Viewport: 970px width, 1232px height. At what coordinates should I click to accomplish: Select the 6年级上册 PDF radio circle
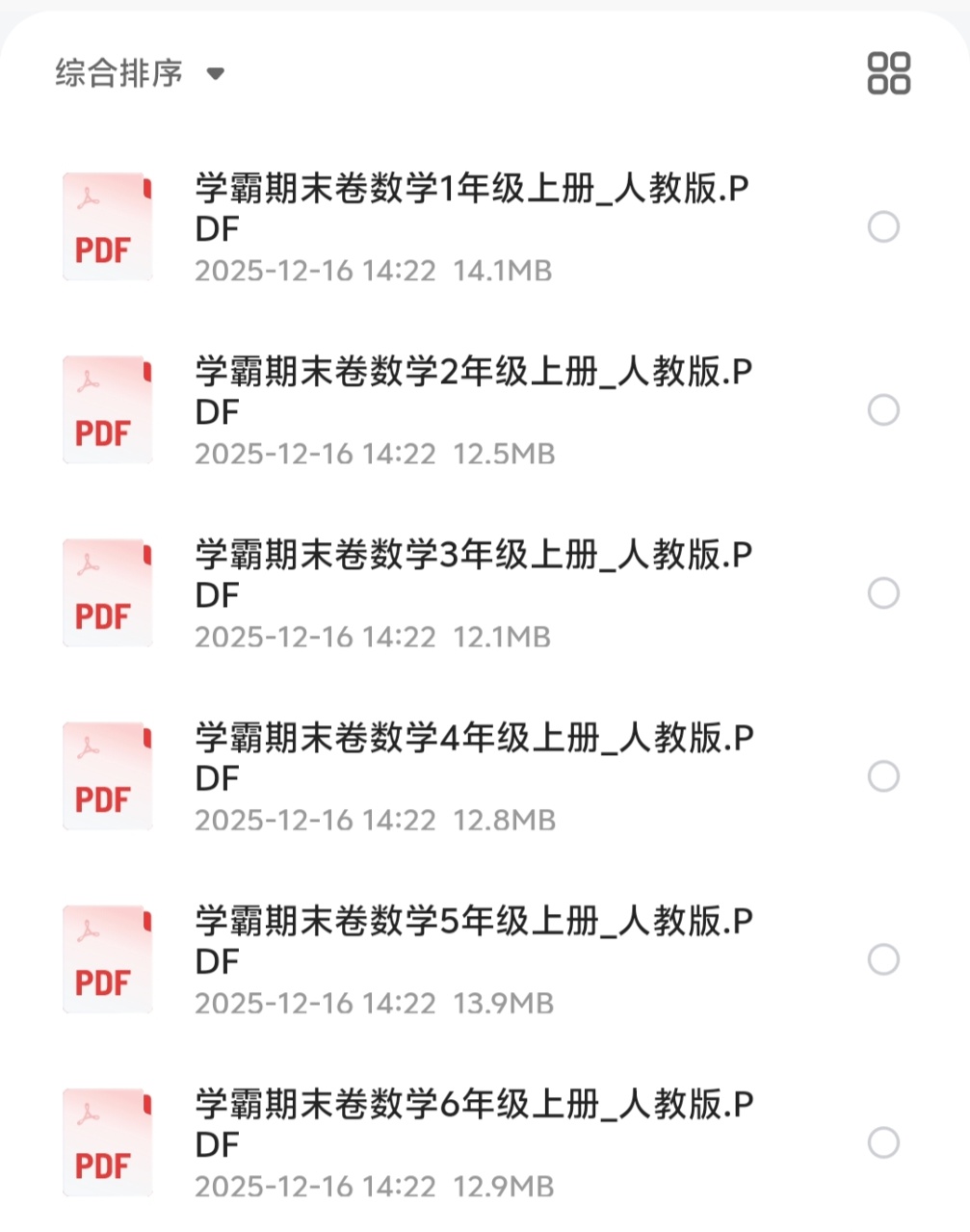pos(883,1142)
